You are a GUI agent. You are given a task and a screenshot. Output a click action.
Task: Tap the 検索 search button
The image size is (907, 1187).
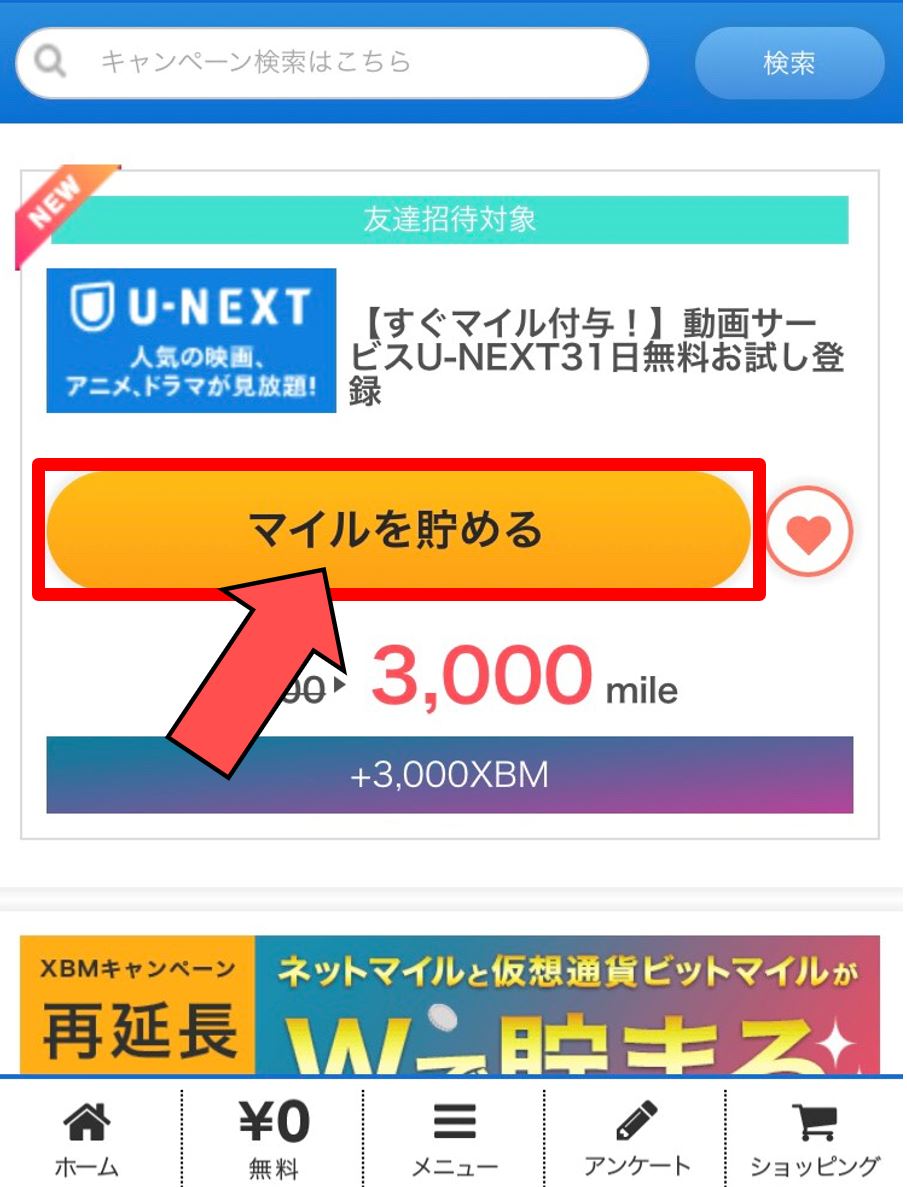(x=789, y=63)
